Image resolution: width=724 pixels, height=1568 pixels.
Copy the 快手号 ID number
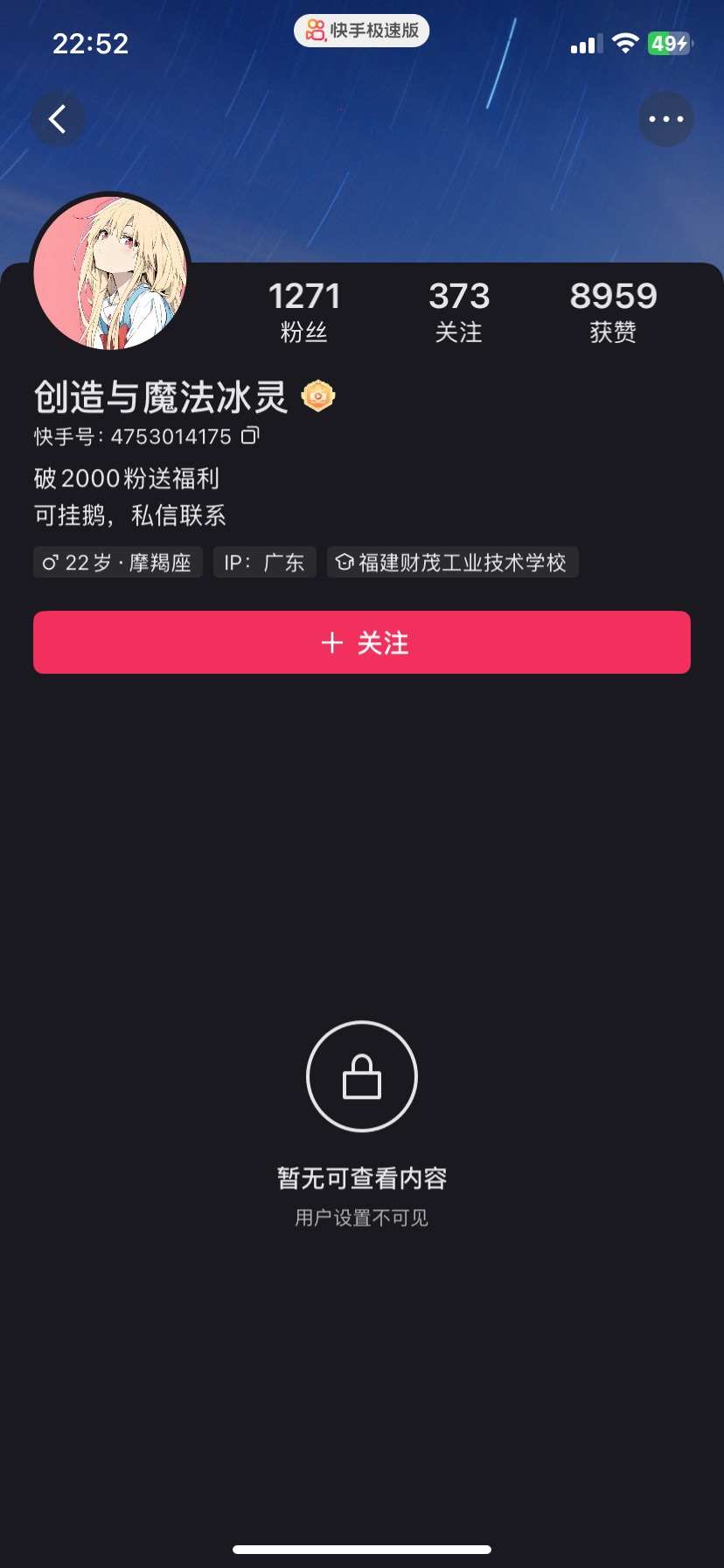point(250,435)
